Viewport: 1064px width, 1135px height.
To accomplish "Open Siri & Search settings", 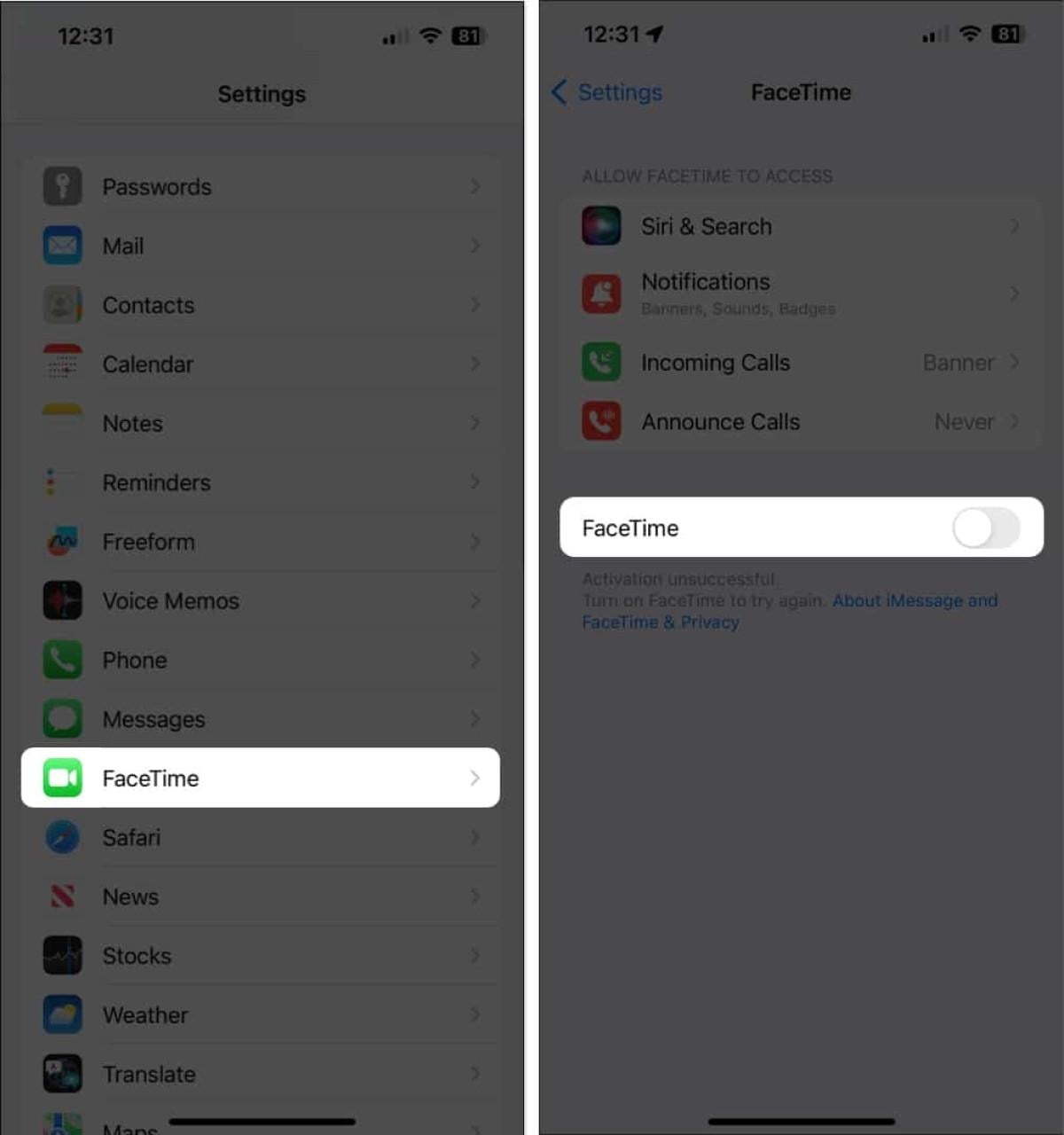I will click(x=798, y=226).
